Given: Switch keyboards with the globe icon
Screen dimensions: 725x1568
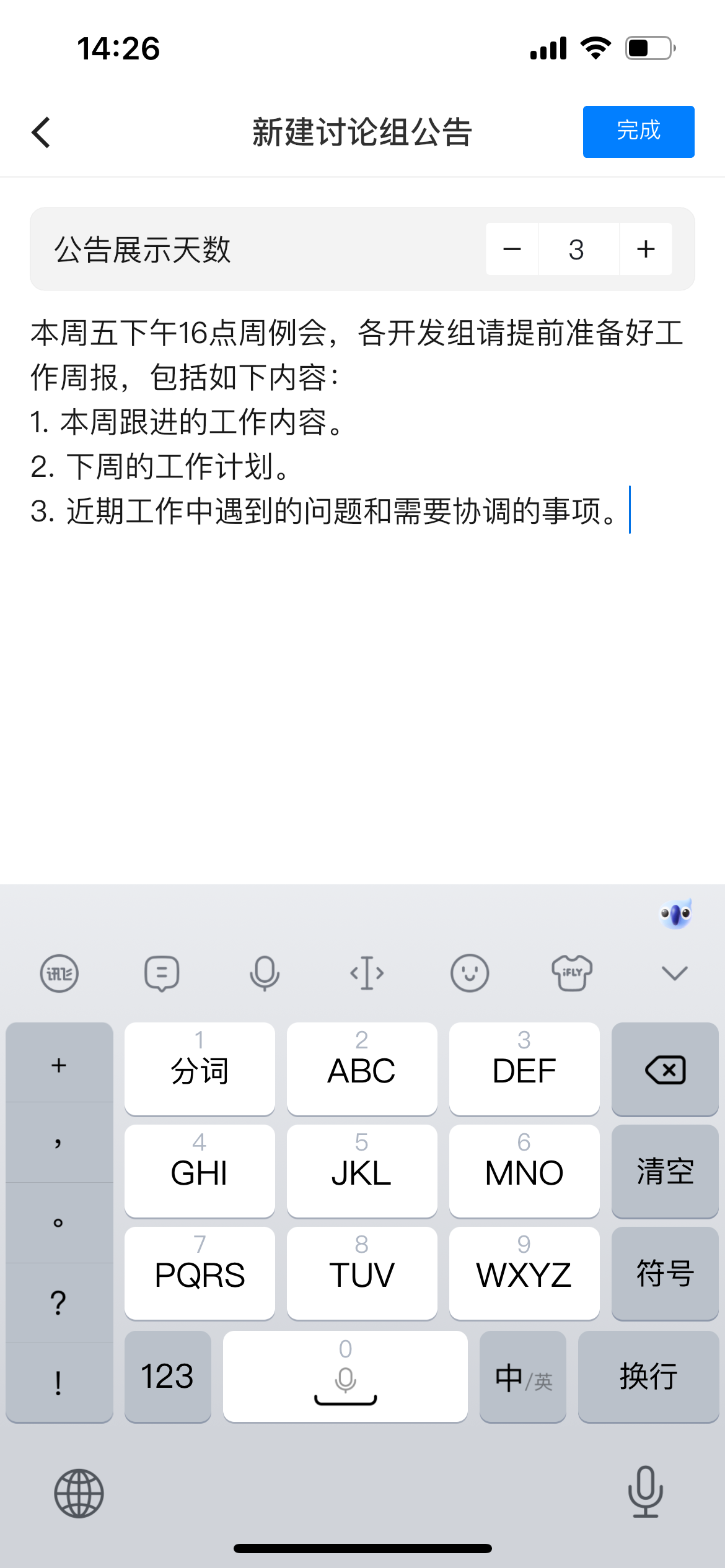Looking at the screenshot, I should pos(79,1493).
